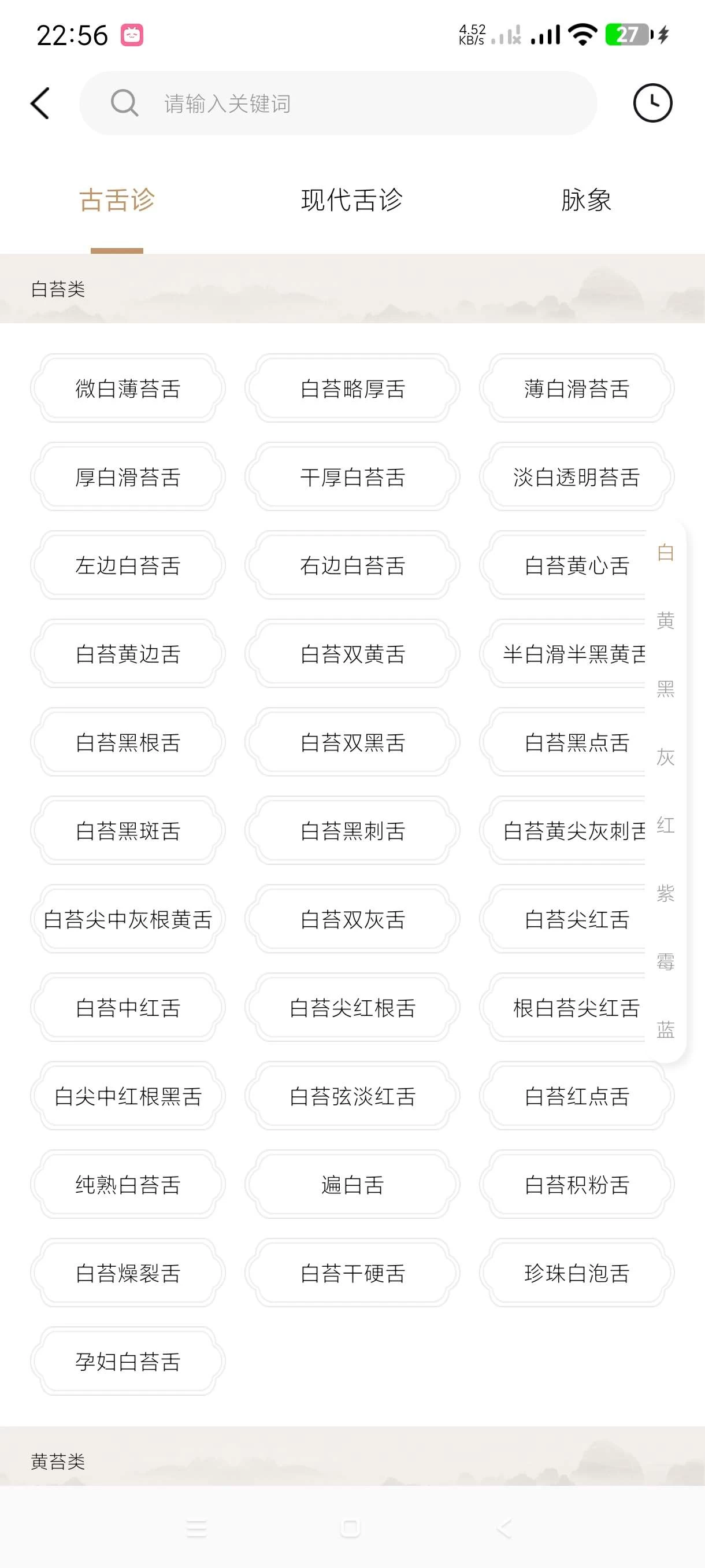The width and height of the screenshot is (705, 1568).
Task: Open the 珍珠白泡舌 entry
Action: pos(577,1273)
